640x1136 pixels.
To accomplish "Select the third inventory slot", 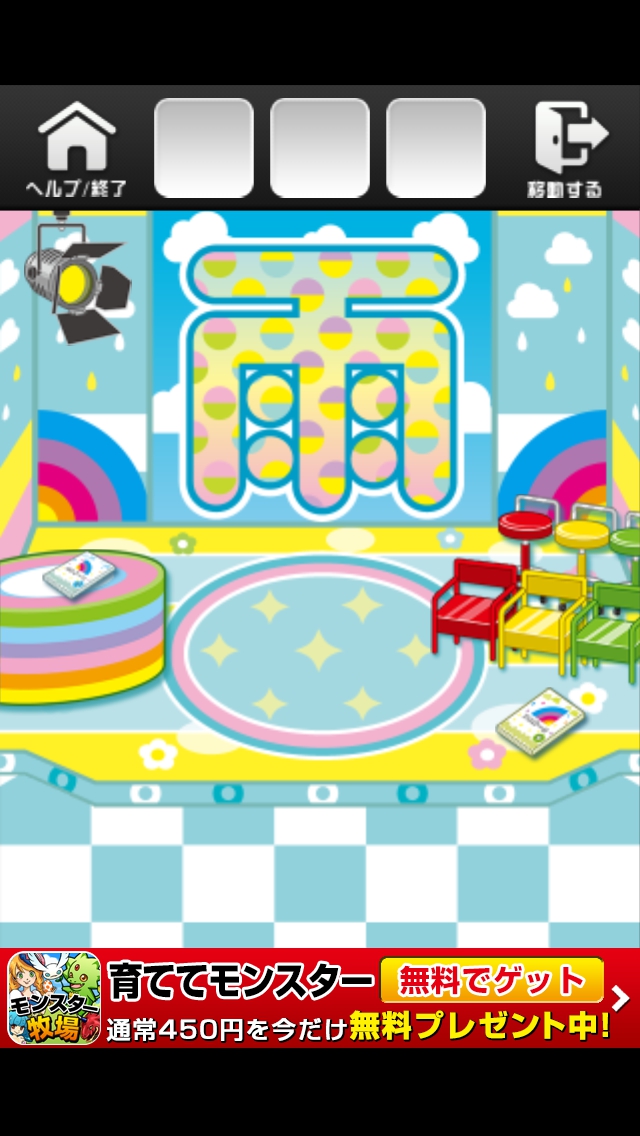I will tap(436, 148).
